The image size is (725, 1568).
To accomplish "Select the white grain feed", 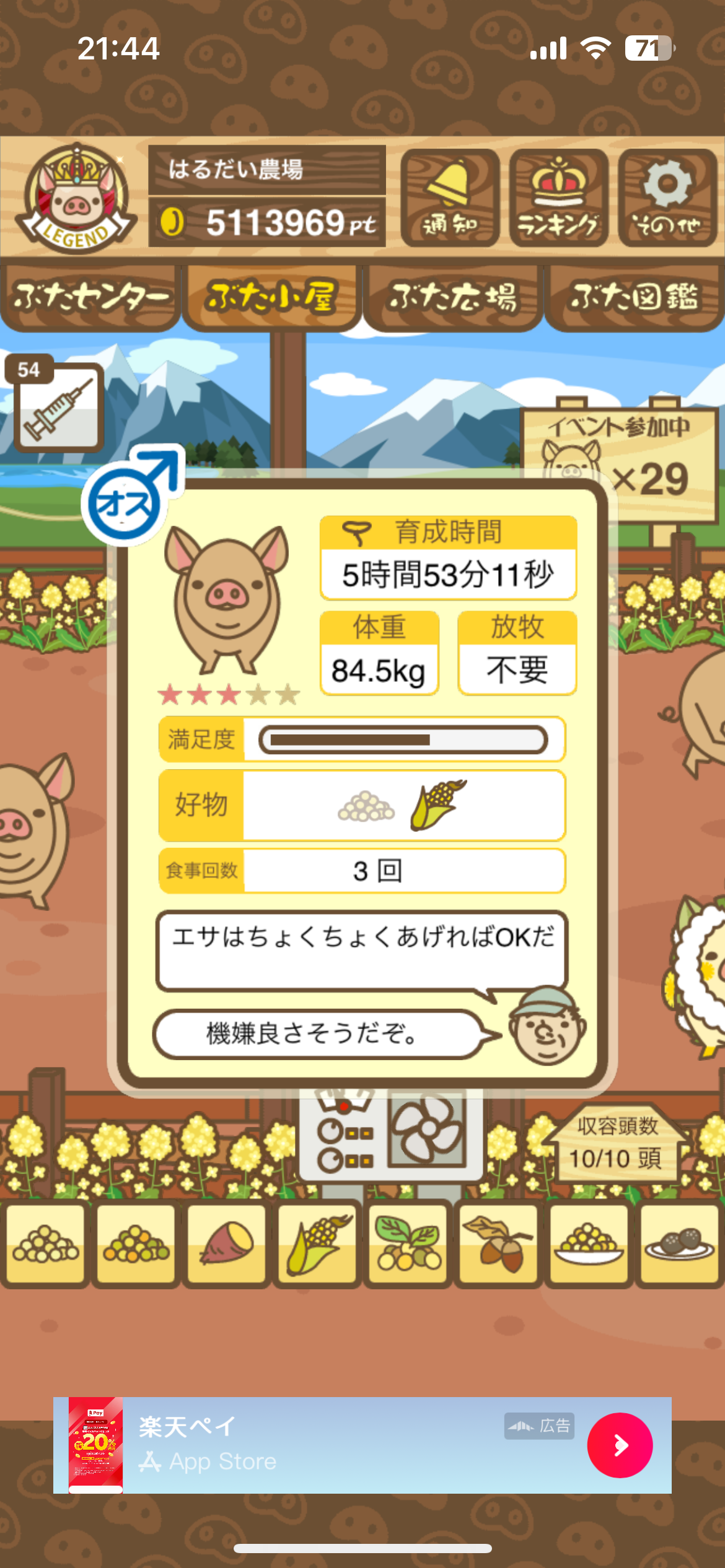I will click(45, 1244).
